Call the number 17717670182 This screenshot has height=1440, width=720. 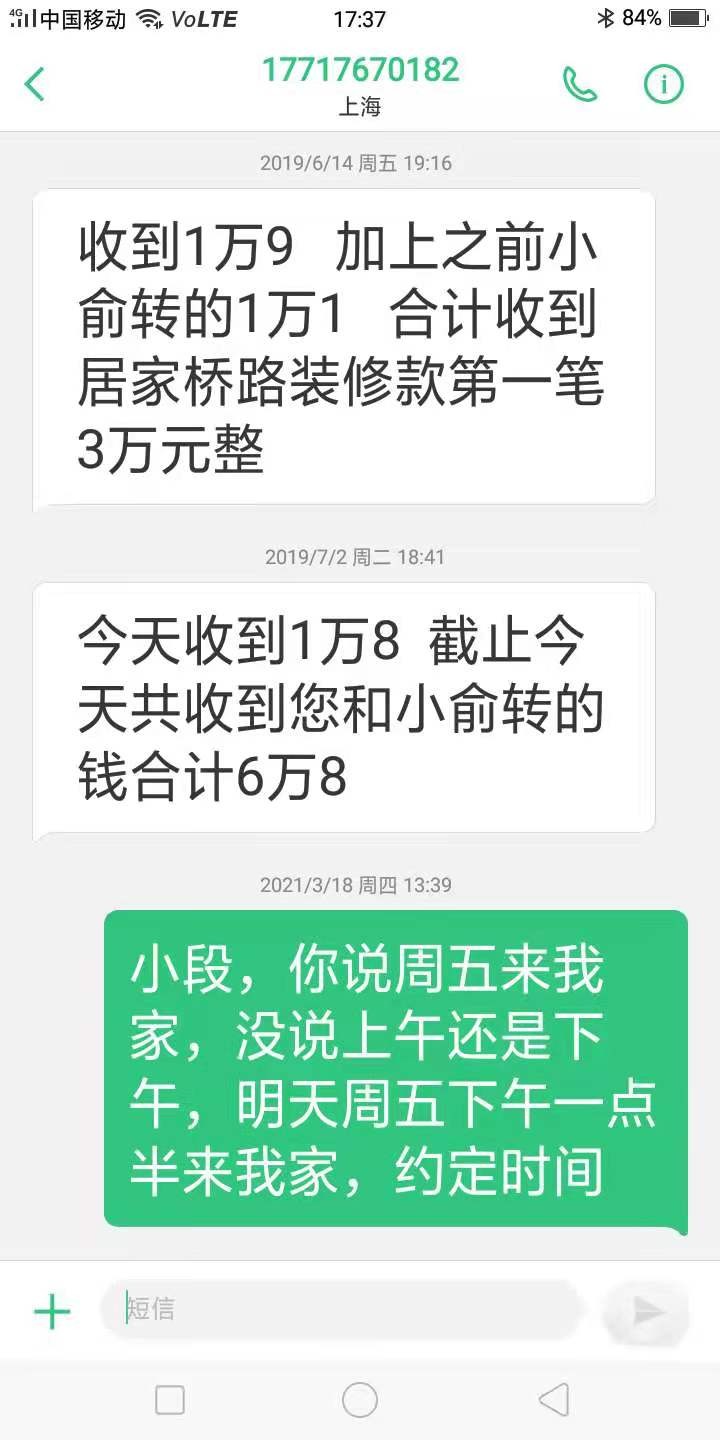[580, 85]
